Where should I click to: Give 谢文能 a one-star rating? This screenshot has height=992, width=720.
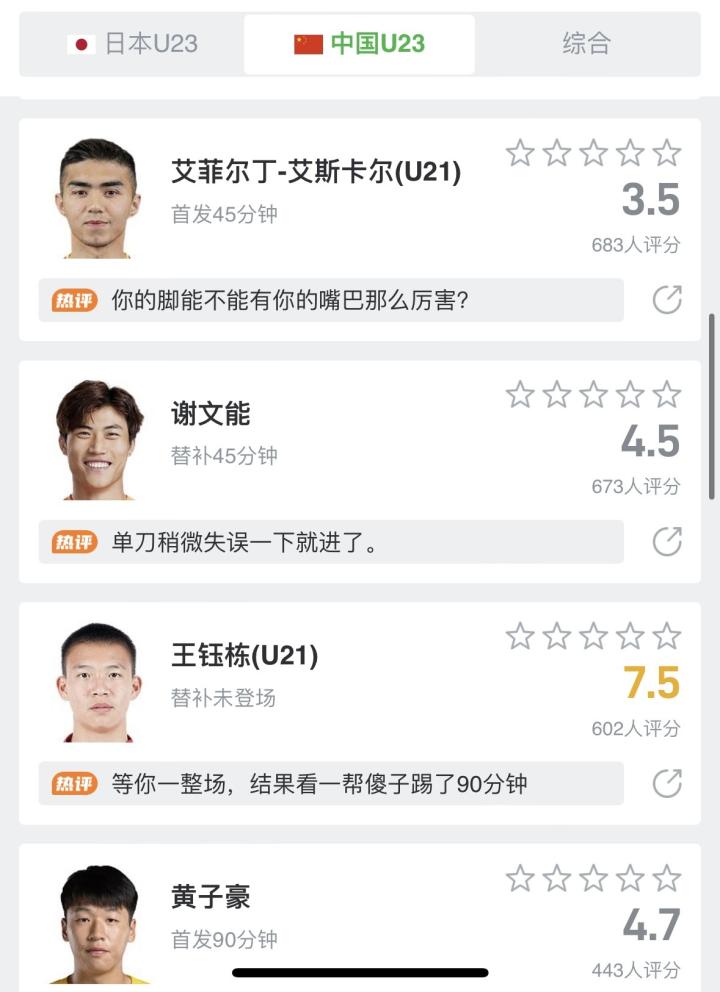point(520,395)
